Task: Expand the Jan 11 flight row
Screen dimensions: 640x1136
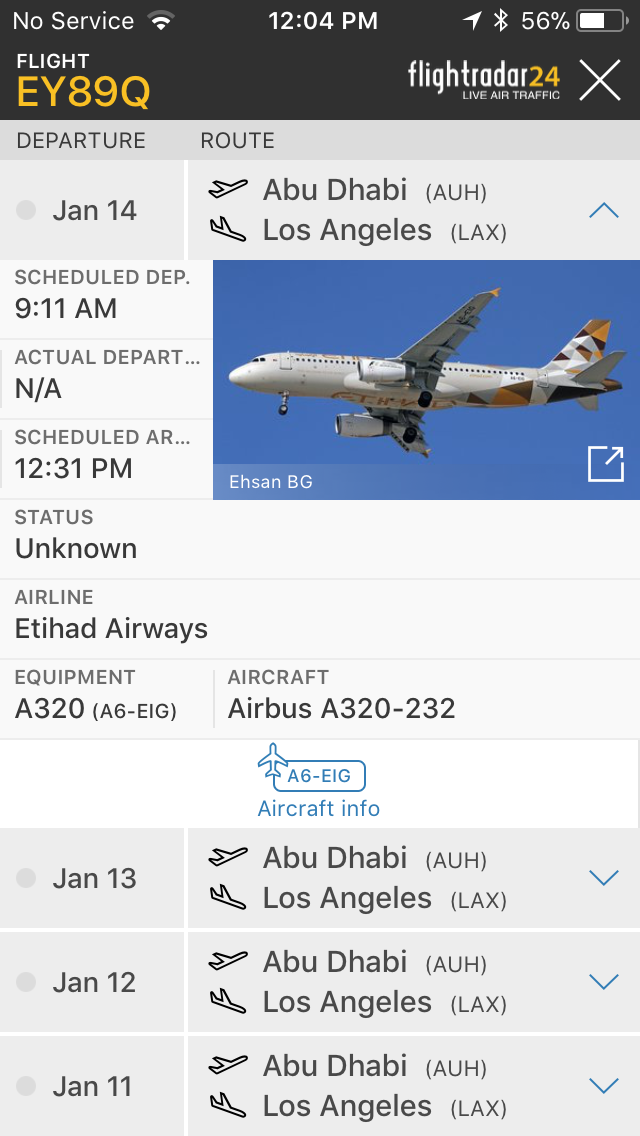Action: 604,1086
